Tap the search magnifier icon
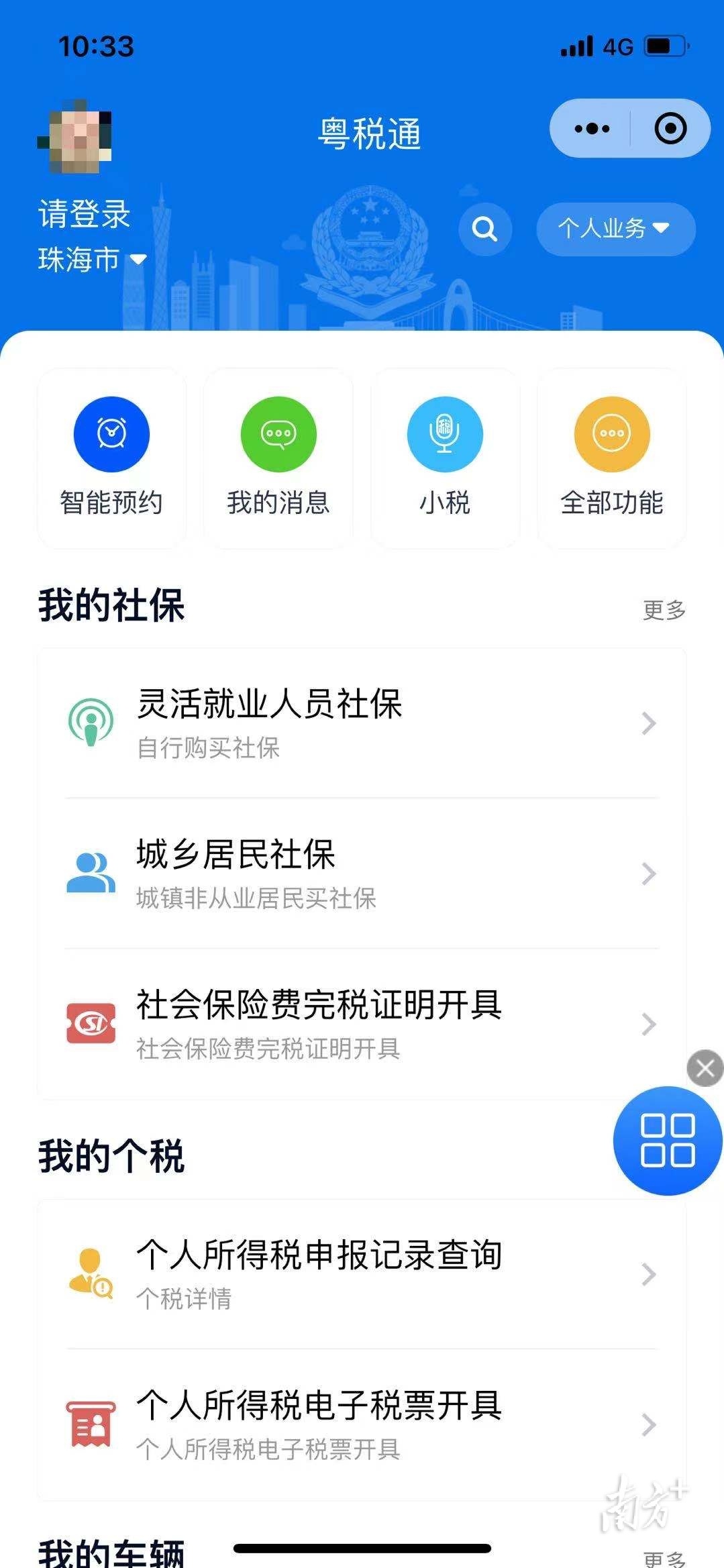The height and width of the screenshot is (1568, 724). pos(484,229)
